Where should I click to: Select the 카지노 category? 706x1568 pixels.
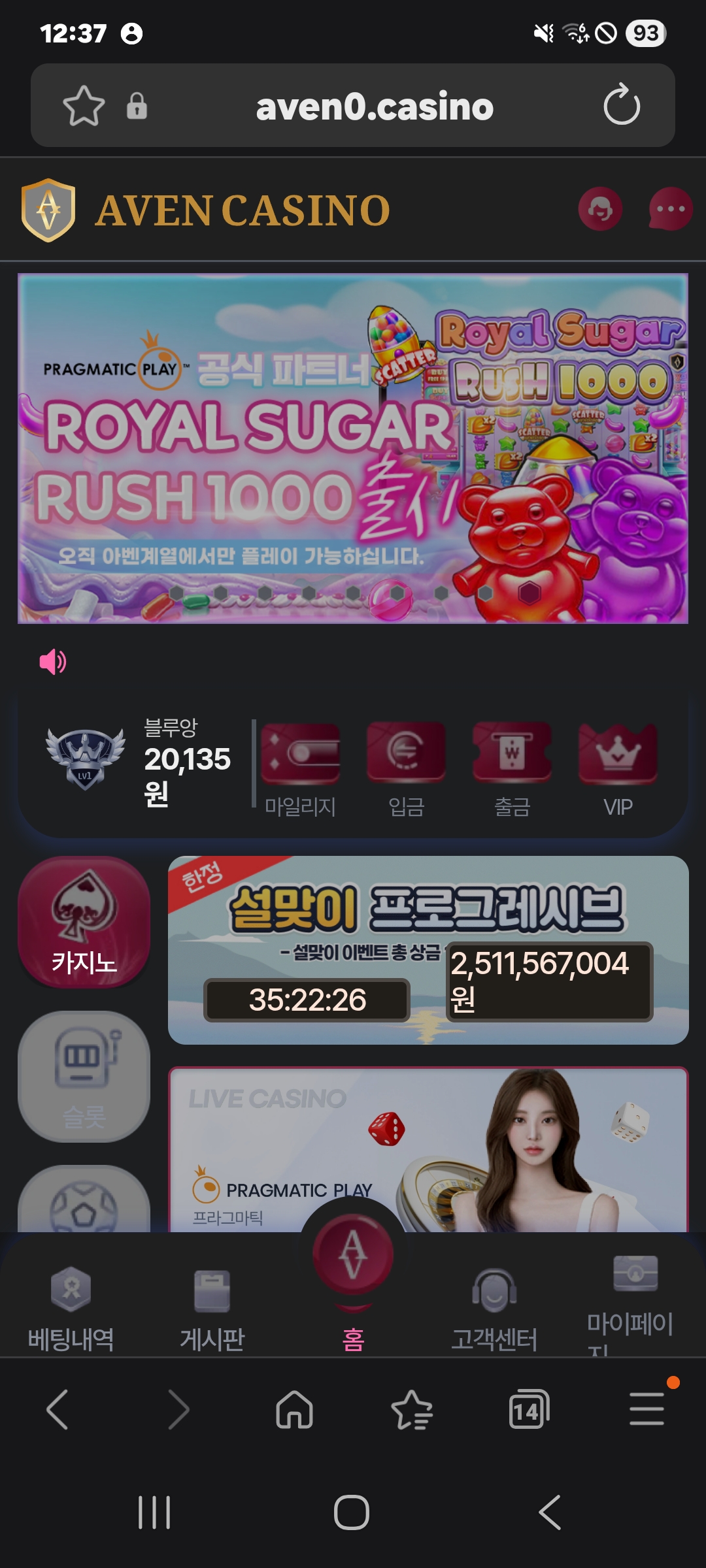tap(84, 921)
